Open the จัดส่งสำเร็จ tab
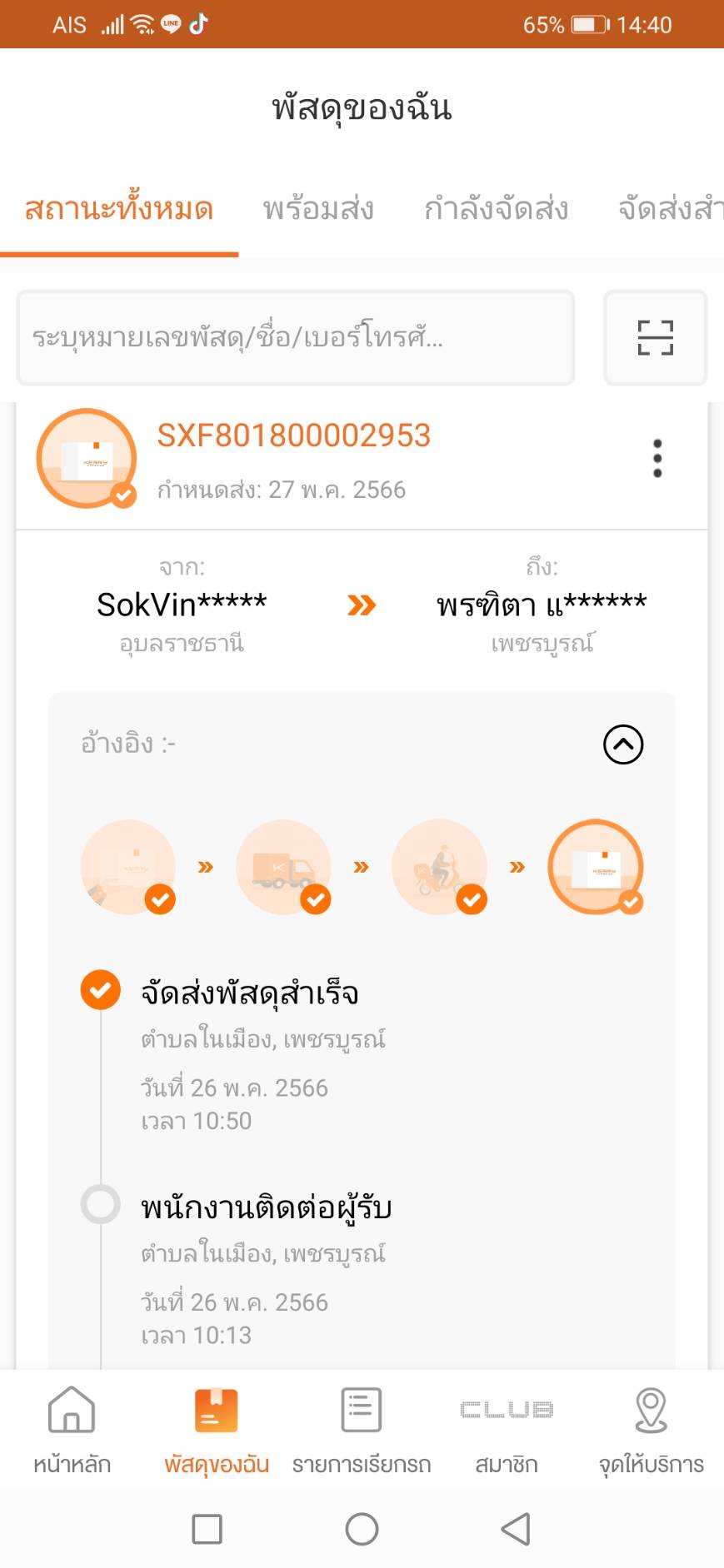The width and height of the screenshot is (724, 1568). tap(669, 209)
